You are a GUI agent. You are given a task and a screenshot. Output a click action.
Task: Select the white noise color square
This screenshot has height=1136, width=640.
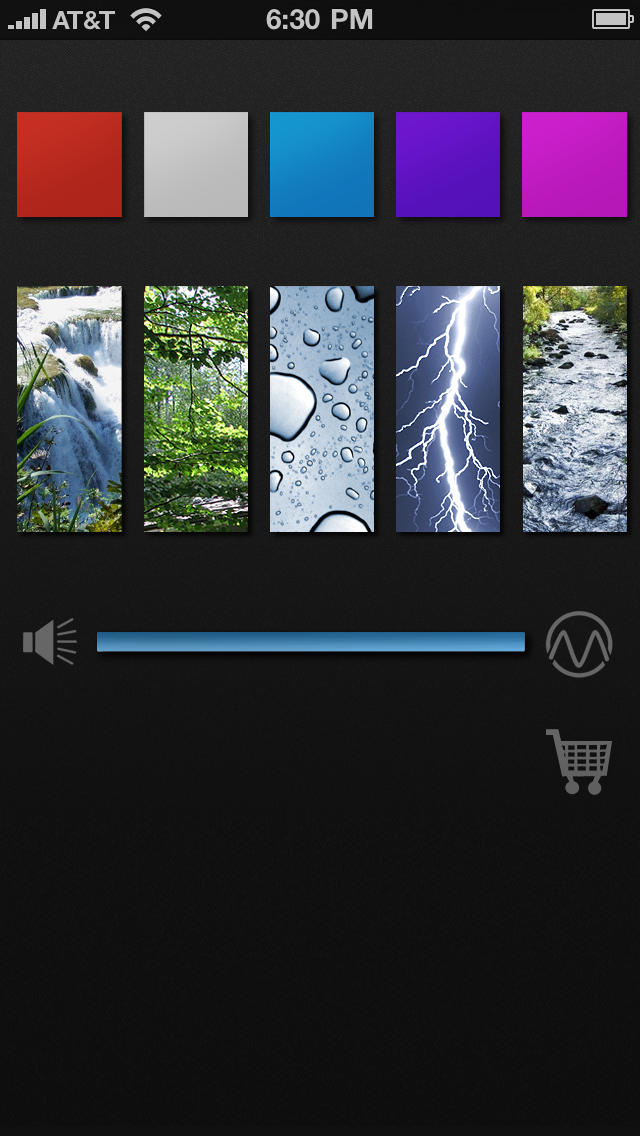pyautogui.click(x=196, y=164)
